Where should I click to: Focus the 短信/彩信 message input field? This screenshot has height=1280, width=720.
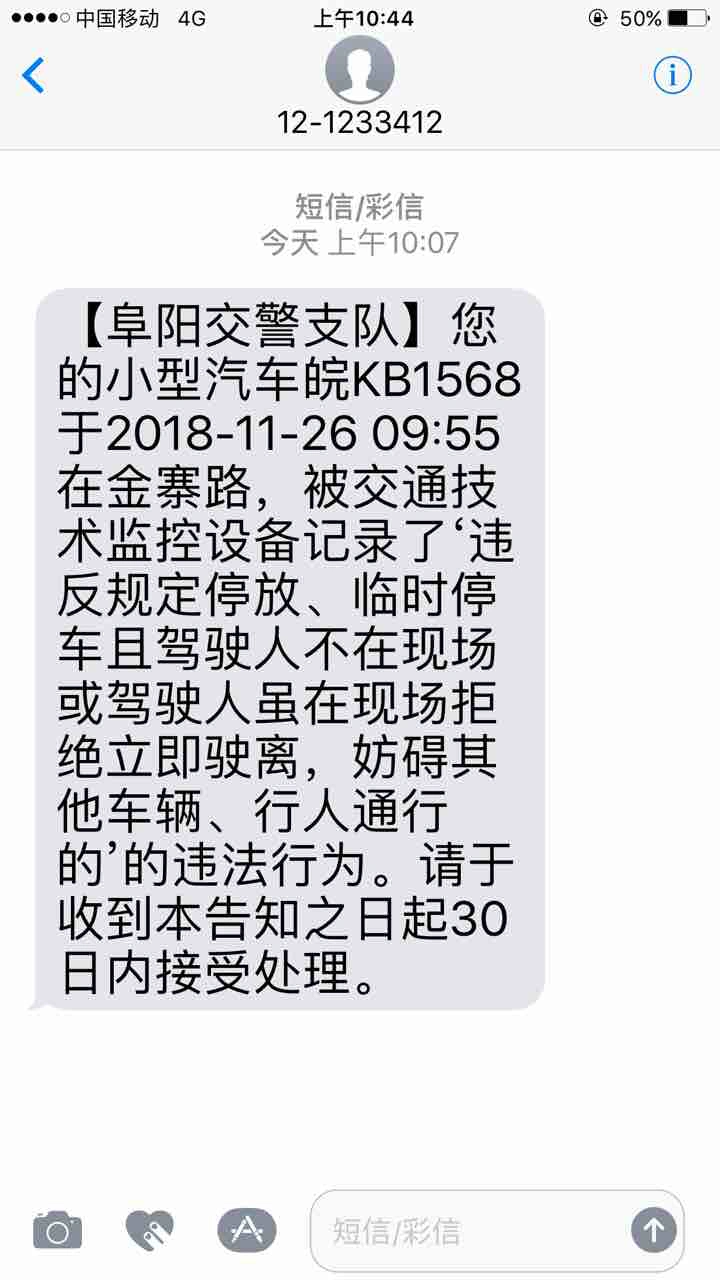pyautogui.click(x=470, y=1230)
